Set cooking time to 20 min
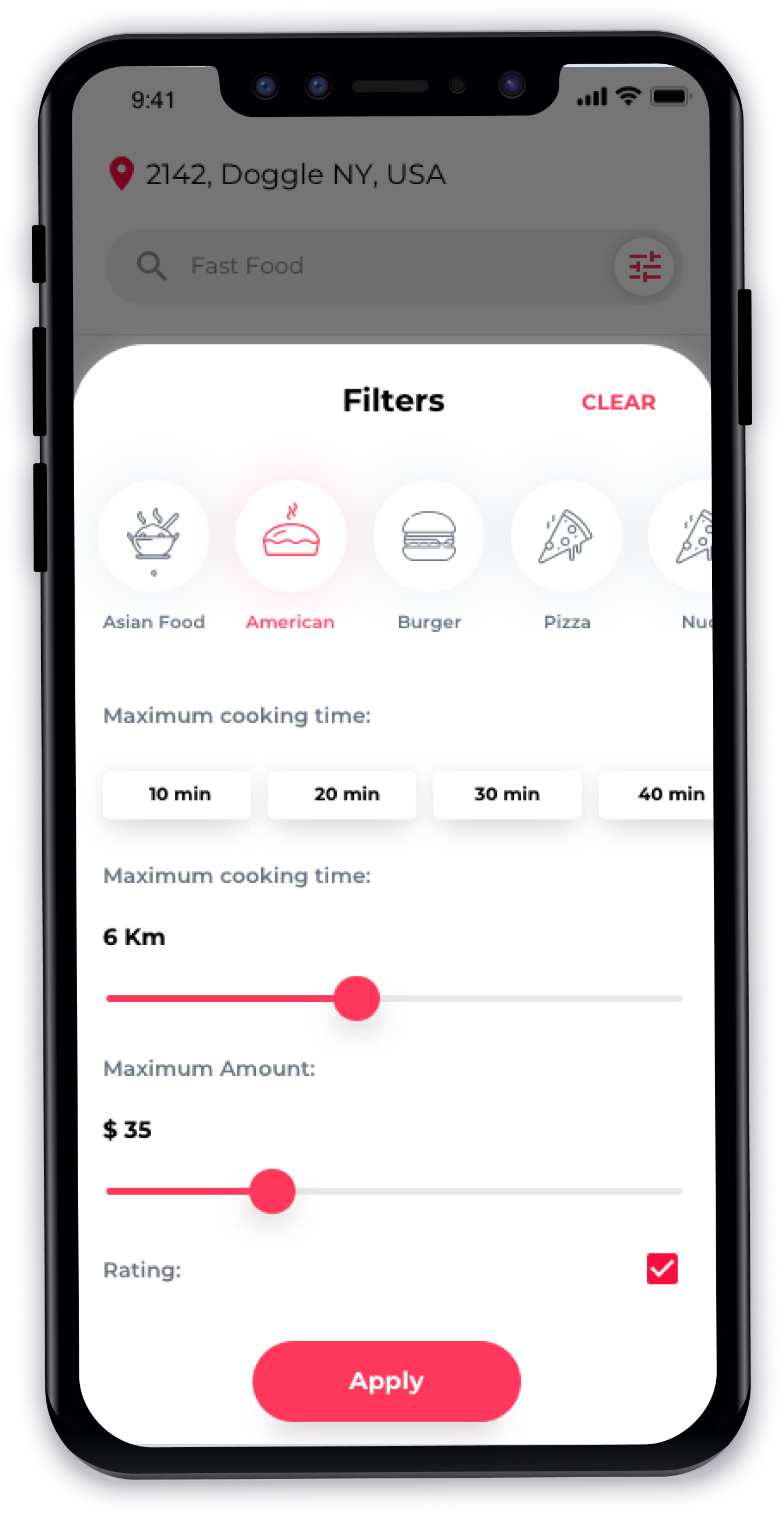784x1516 pixels. (342, 794)
